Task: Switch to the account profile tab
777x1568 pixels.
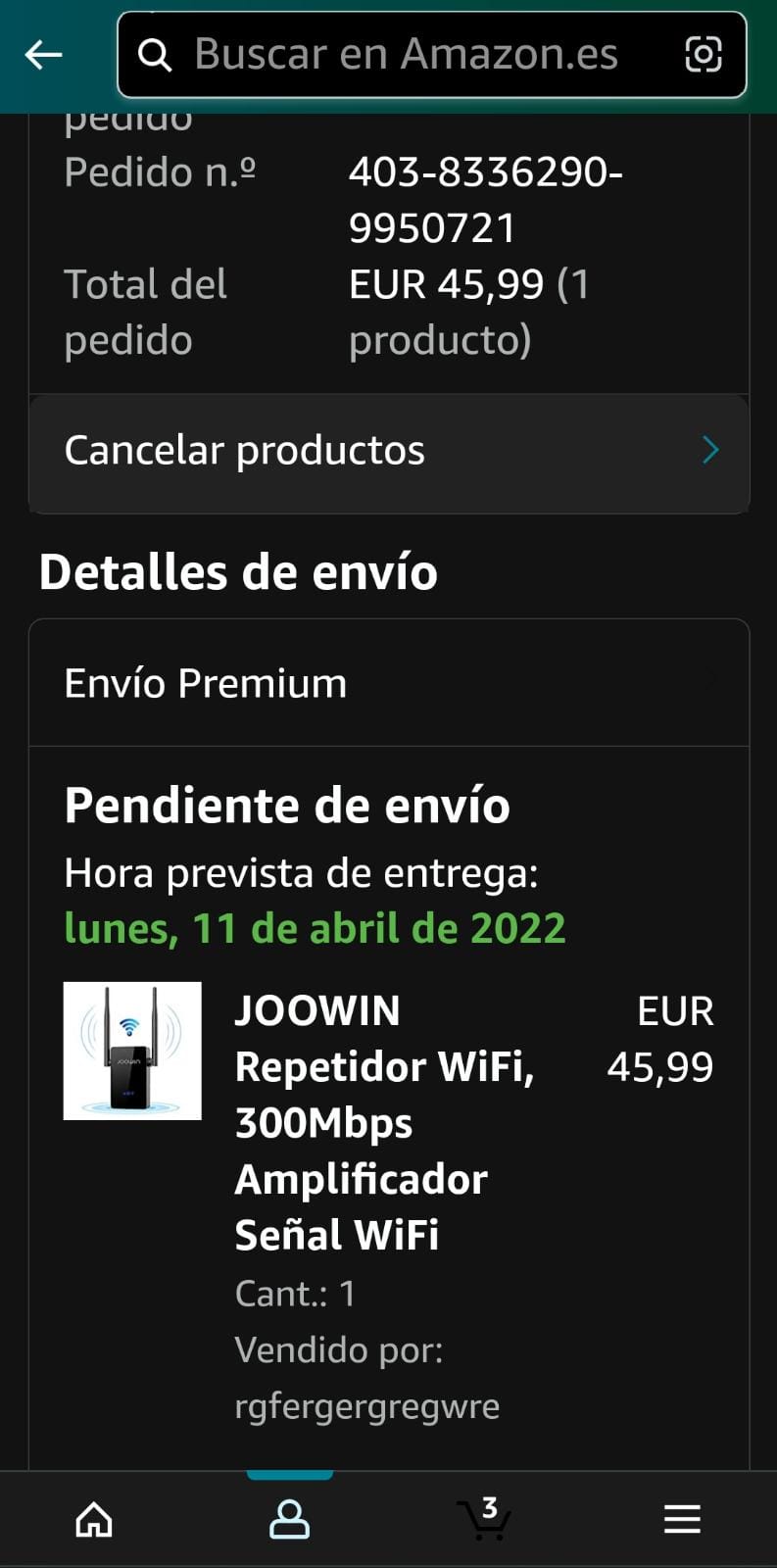Action: [x=289, y=1519]
